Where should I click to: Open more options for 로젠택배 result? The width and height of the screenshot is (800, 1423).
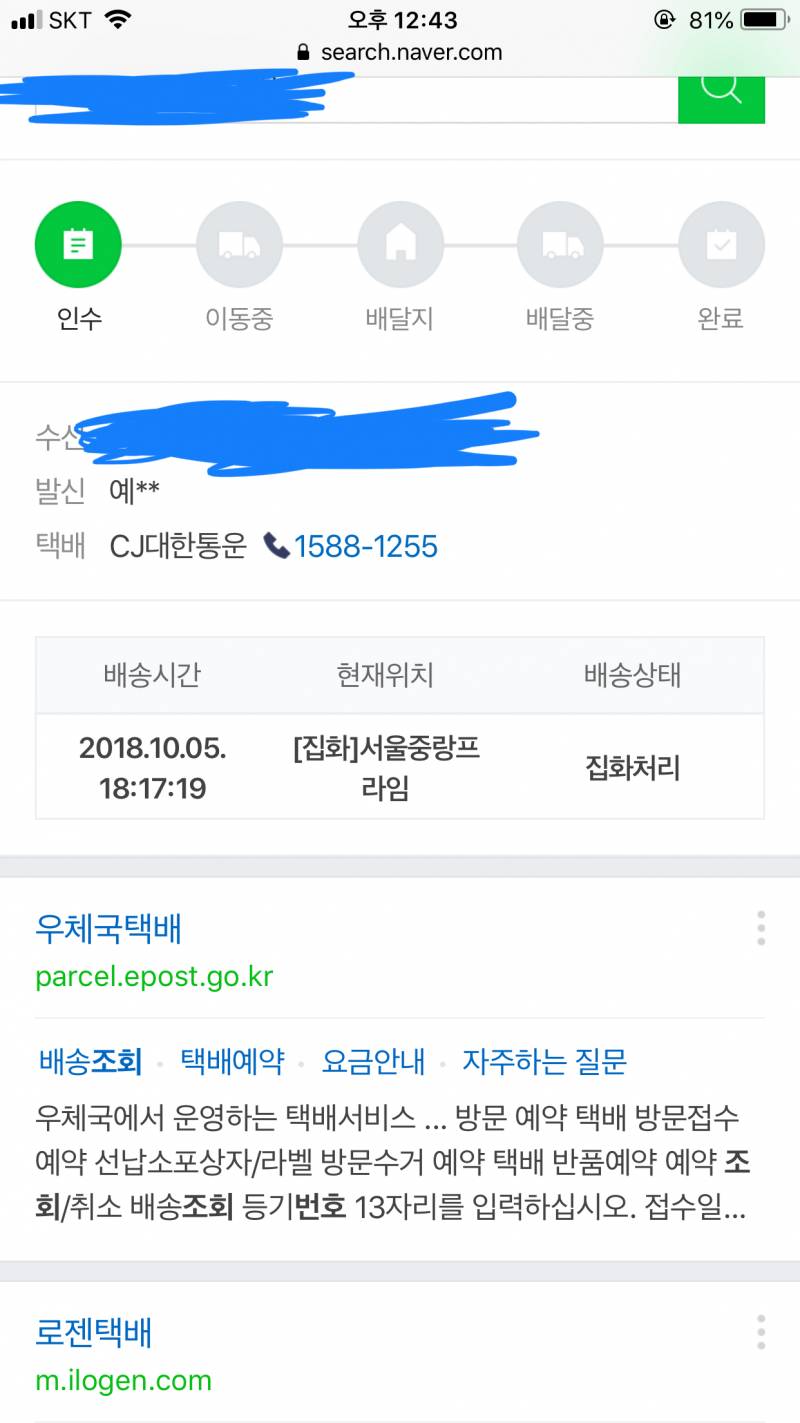click(760, 1333)
